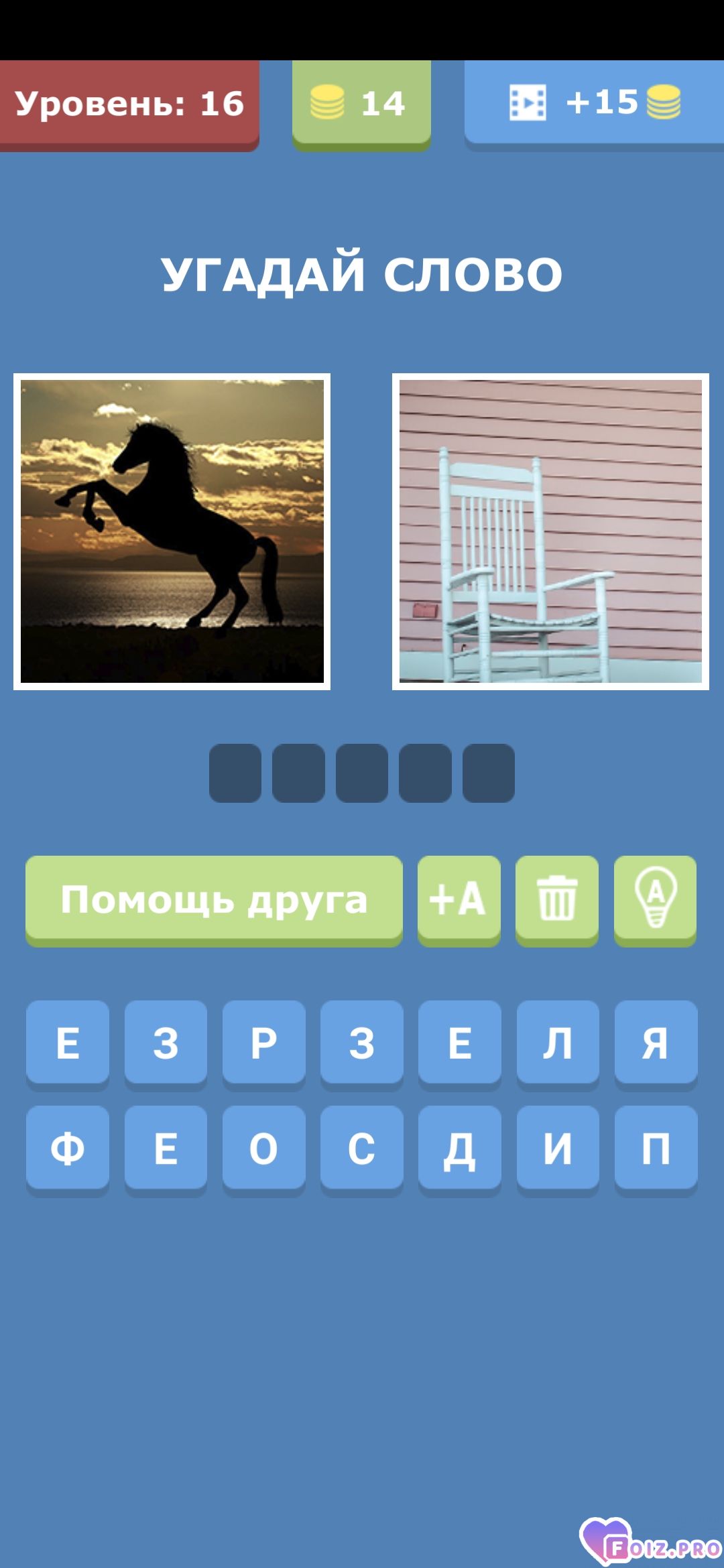Screen dimensions: 724x1568
Task: Tap the Помощь друга button
Action: (x=214, y=900)
